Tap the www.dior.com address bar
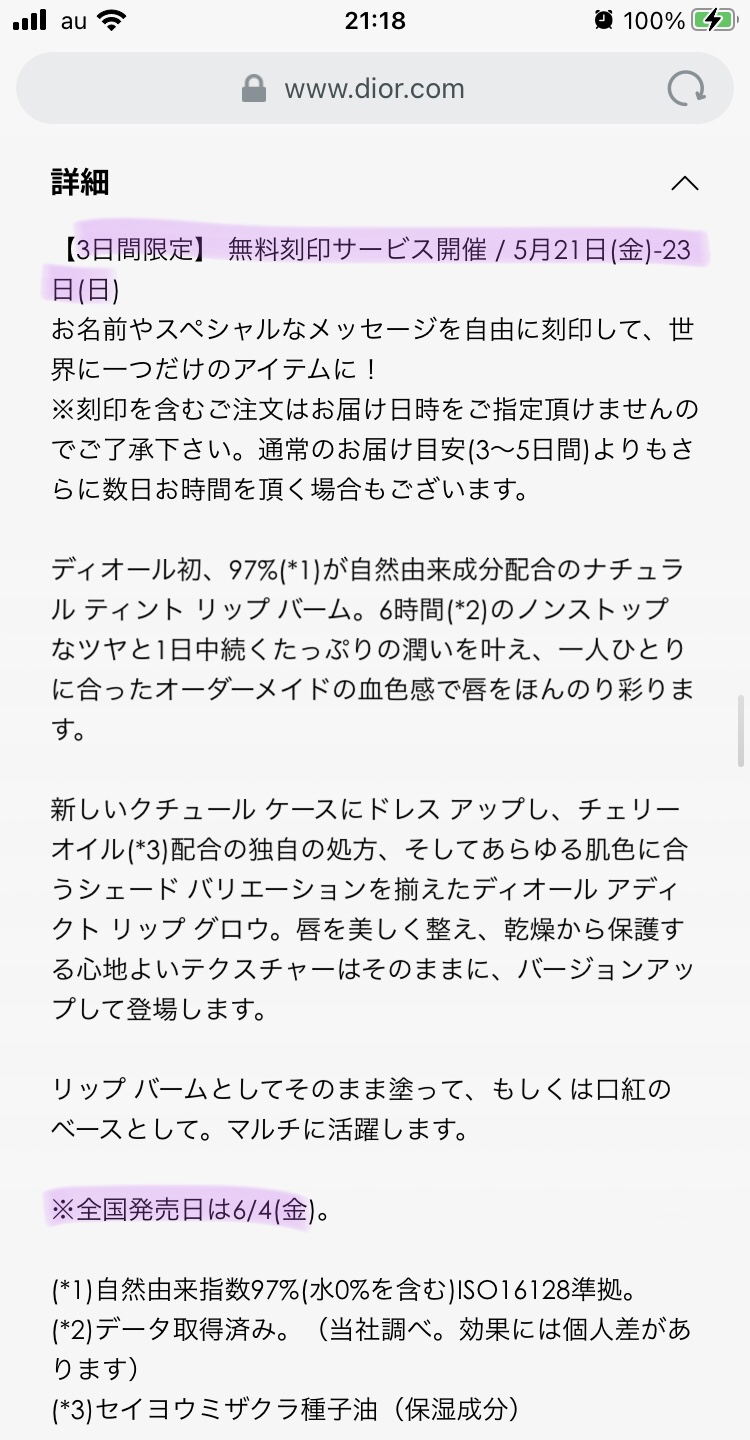 click(x=374, y=89)
